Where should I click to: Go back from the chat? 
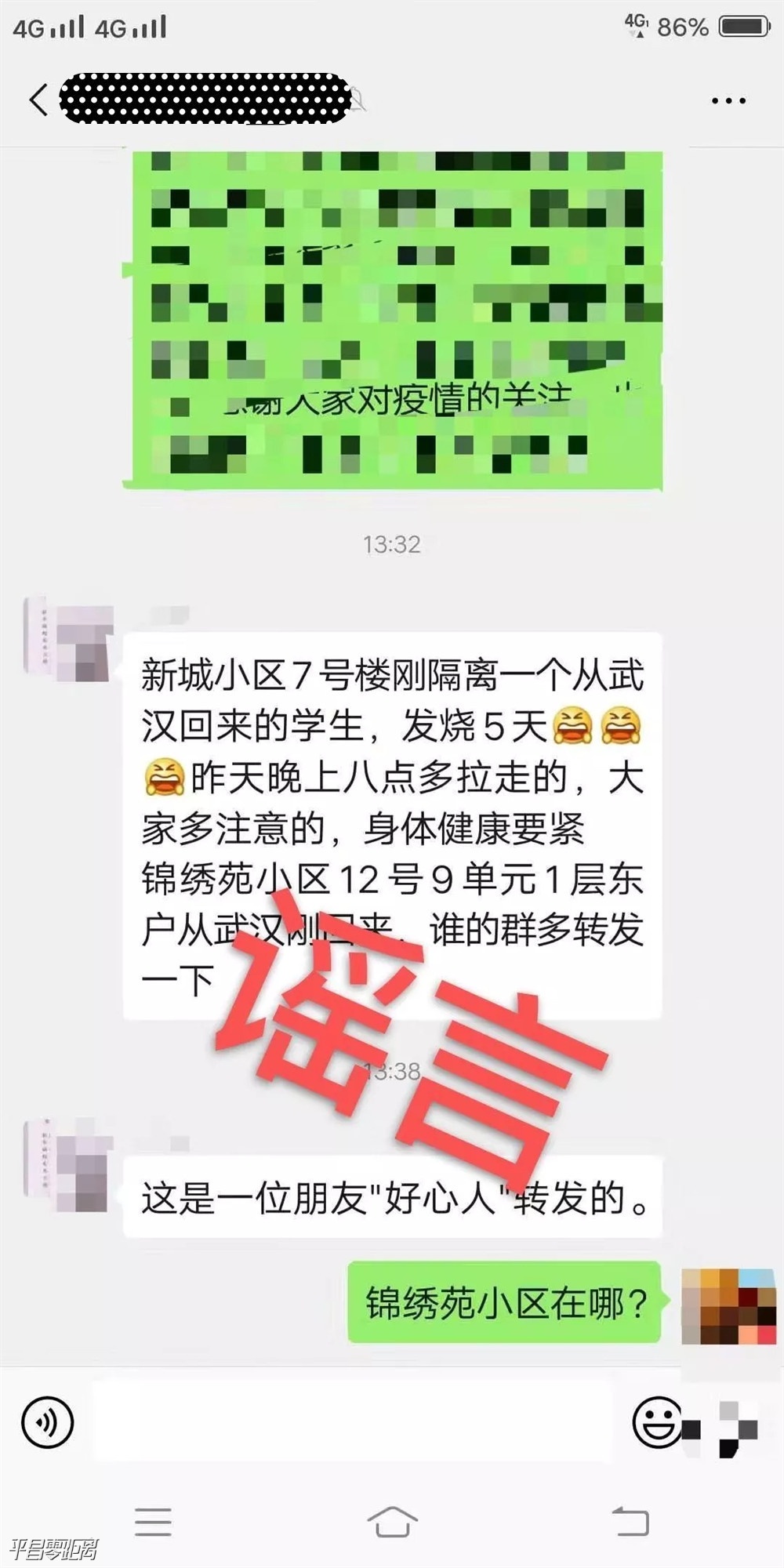[38, 100]
